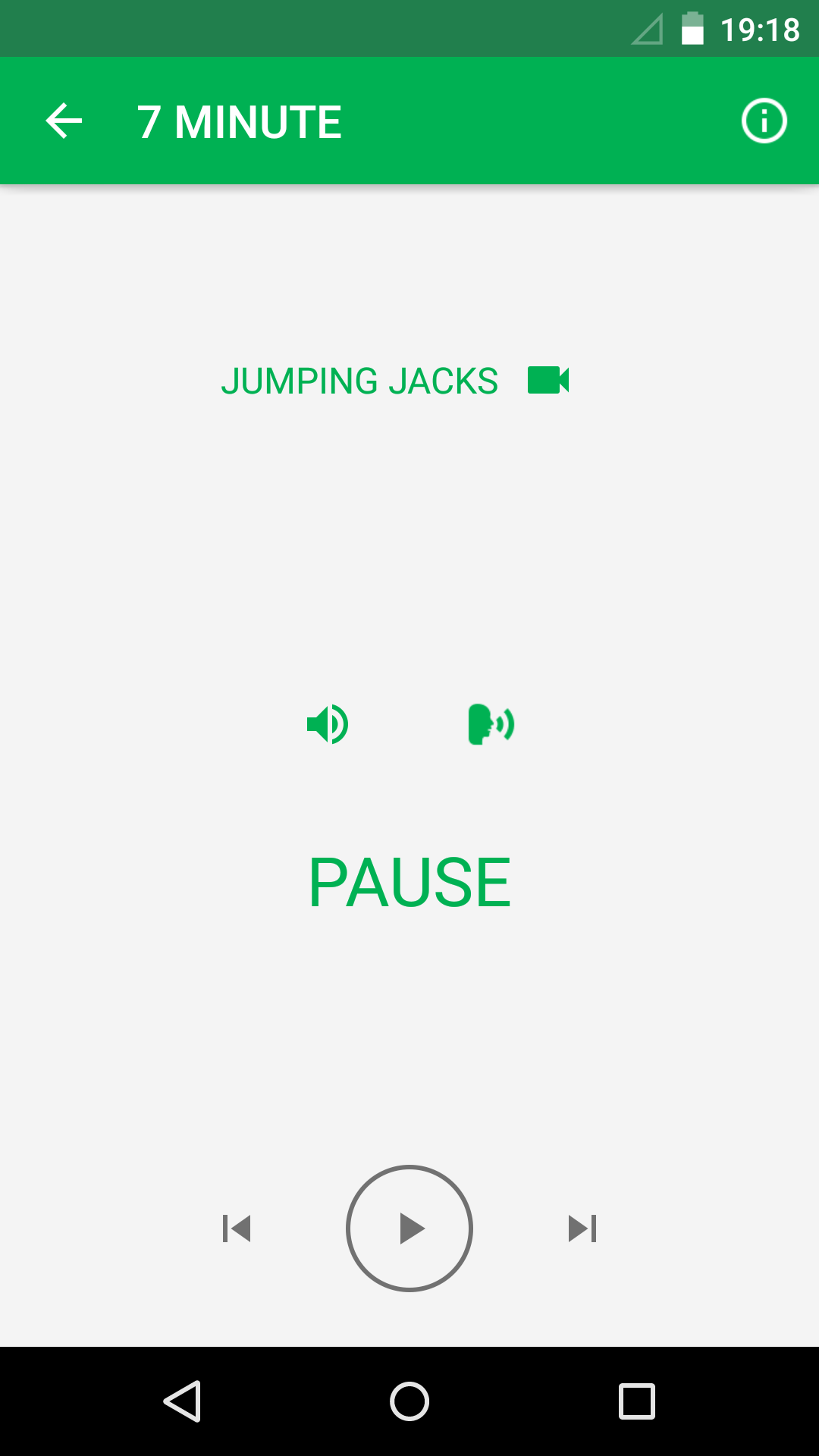819x1456 pixels.
Task: Resume the workout with the play button
Action: pos(409,1228)
